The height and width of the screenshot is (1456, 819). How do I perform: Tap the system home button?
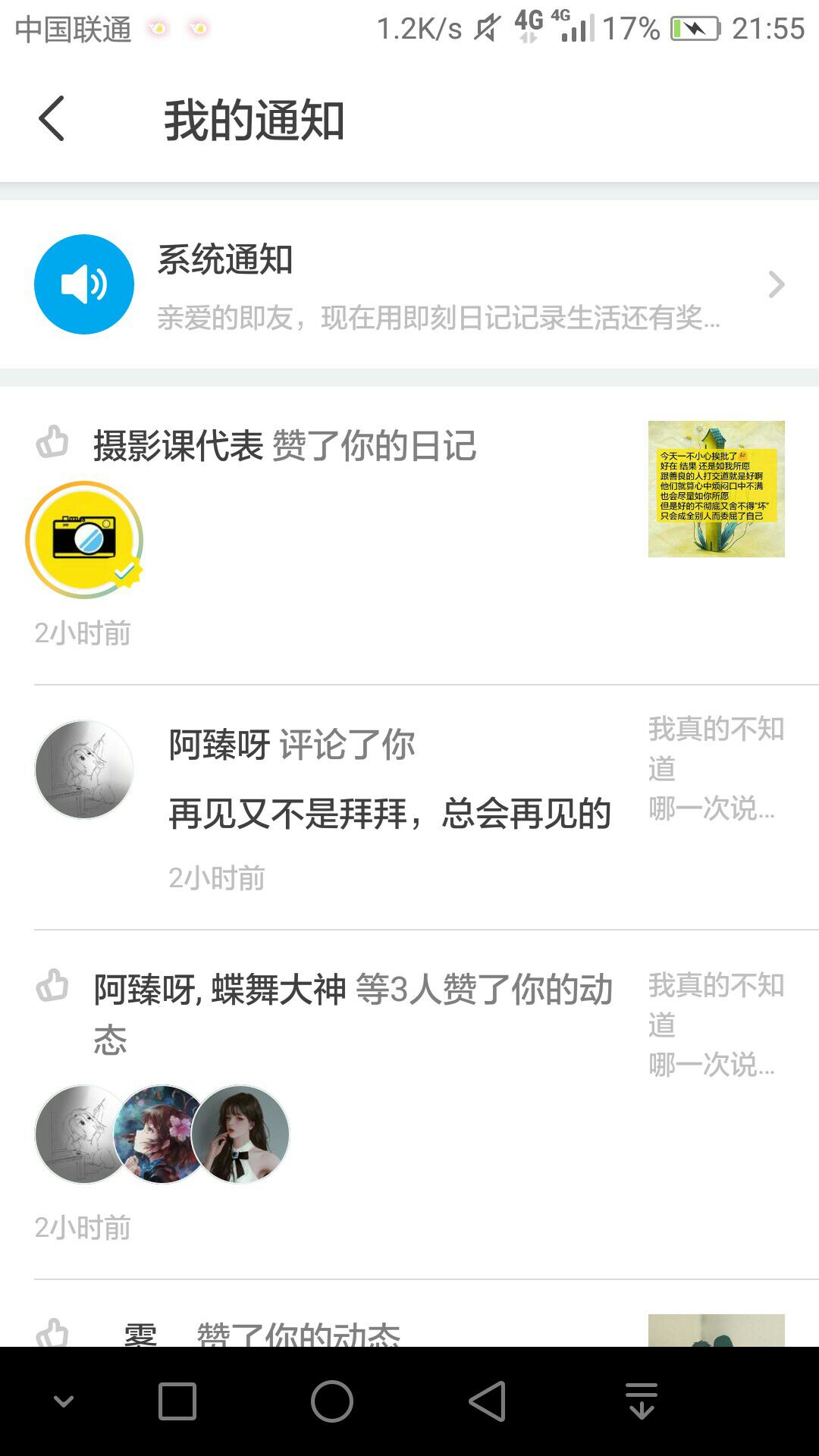coord(332,1401)
